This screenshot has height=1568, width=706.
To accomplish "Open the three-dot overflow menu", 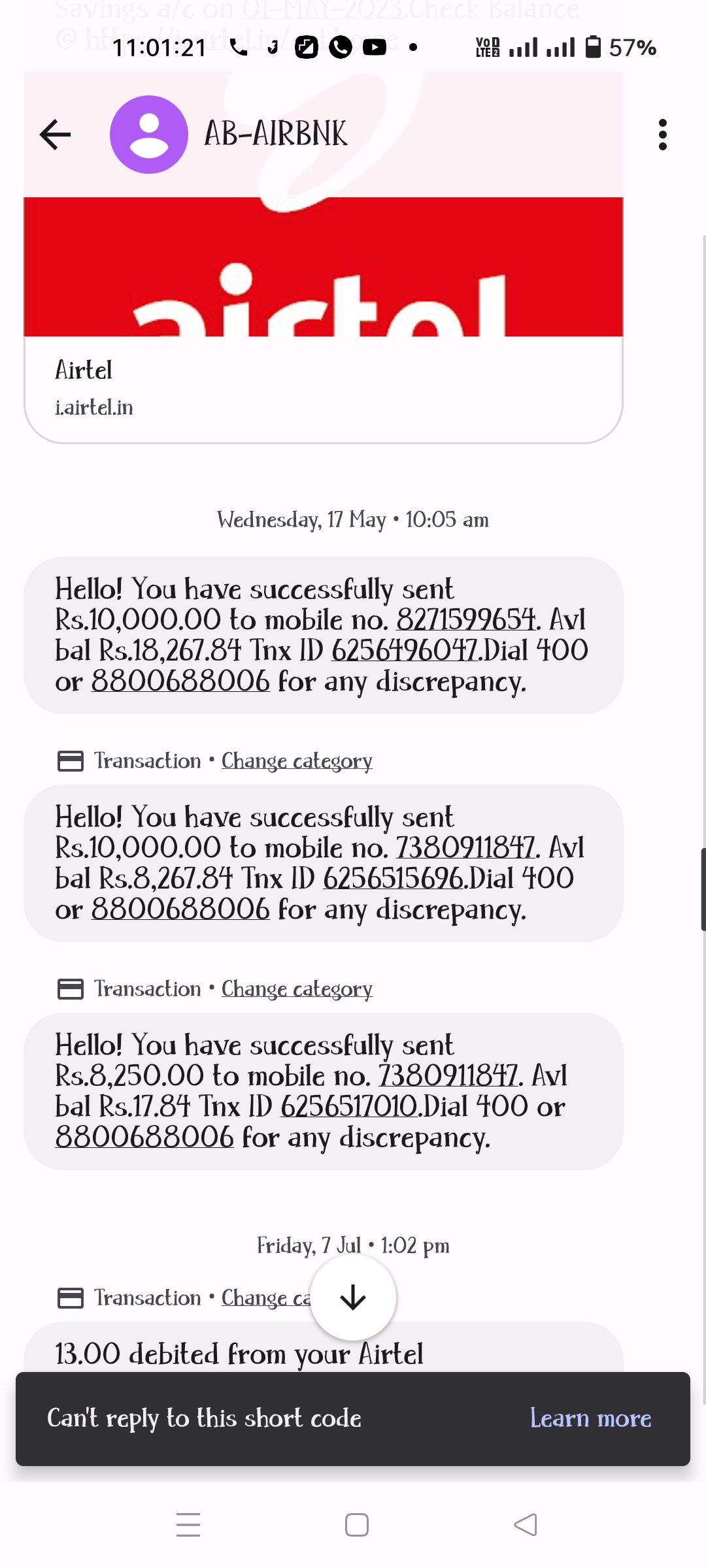I will tap(663, 135).
